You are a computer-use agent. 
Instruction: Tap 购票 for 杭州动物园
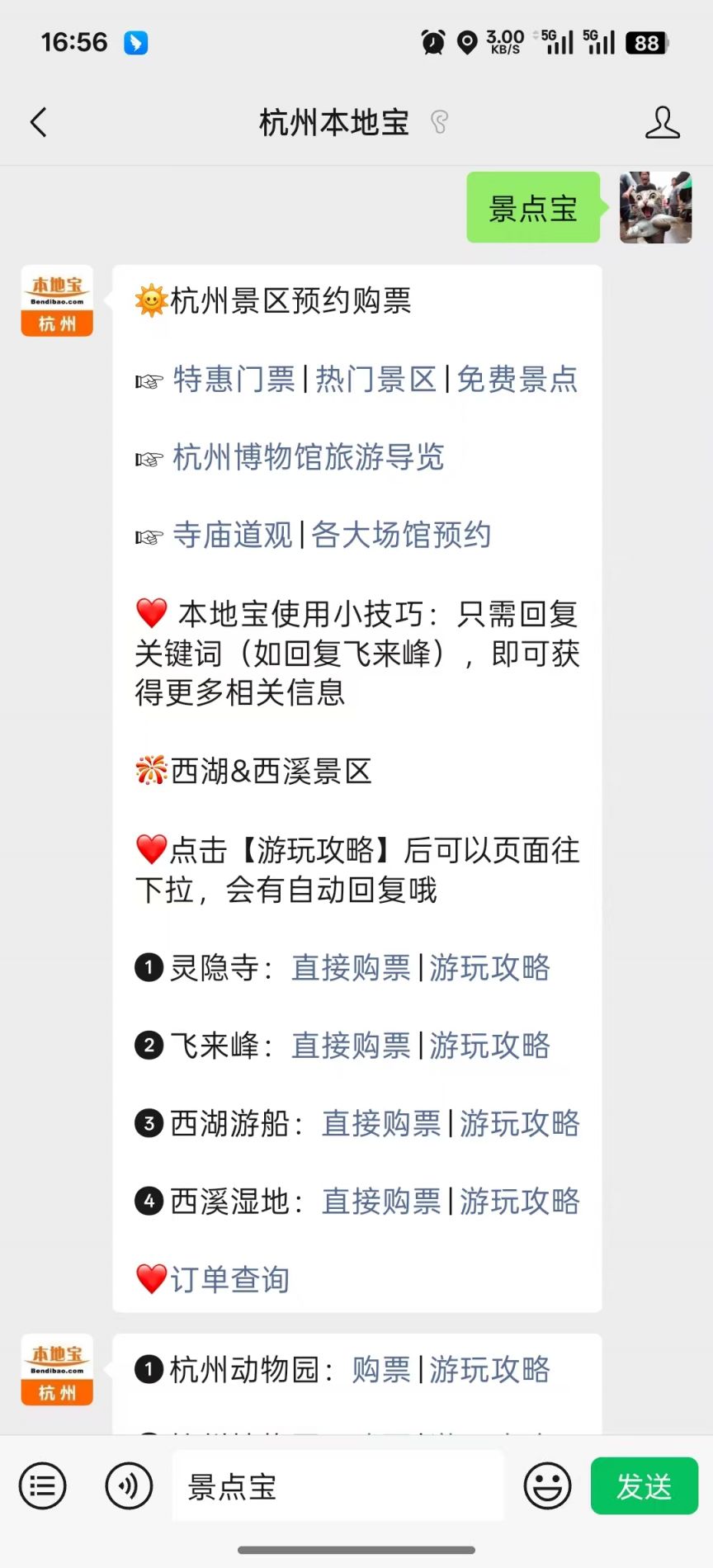tap(381, 1370)
